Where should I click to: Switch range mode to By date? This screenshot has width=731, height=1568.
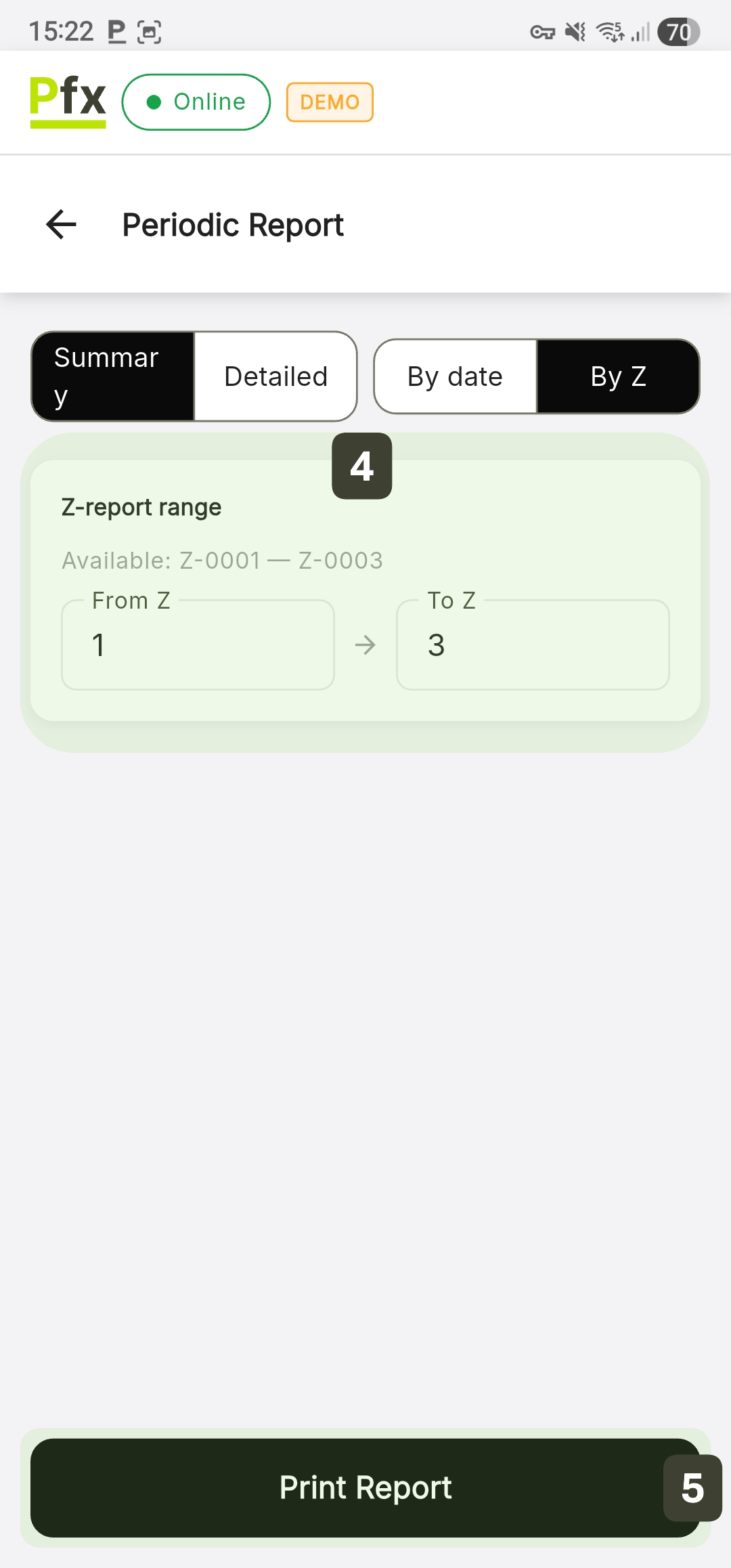coord(455,376)
